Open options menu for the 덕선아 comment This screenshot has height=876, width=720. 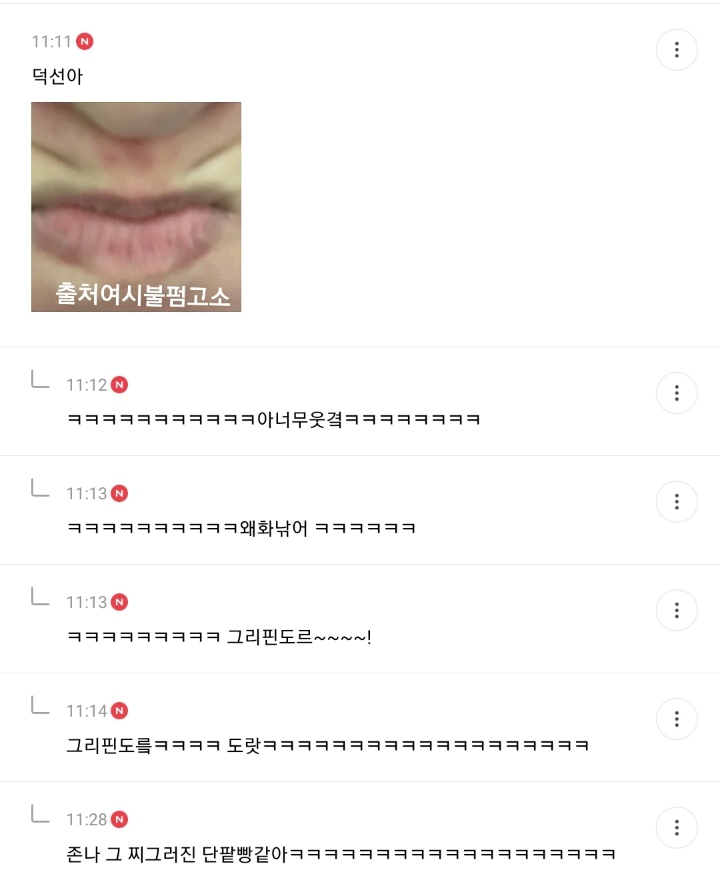676,50
